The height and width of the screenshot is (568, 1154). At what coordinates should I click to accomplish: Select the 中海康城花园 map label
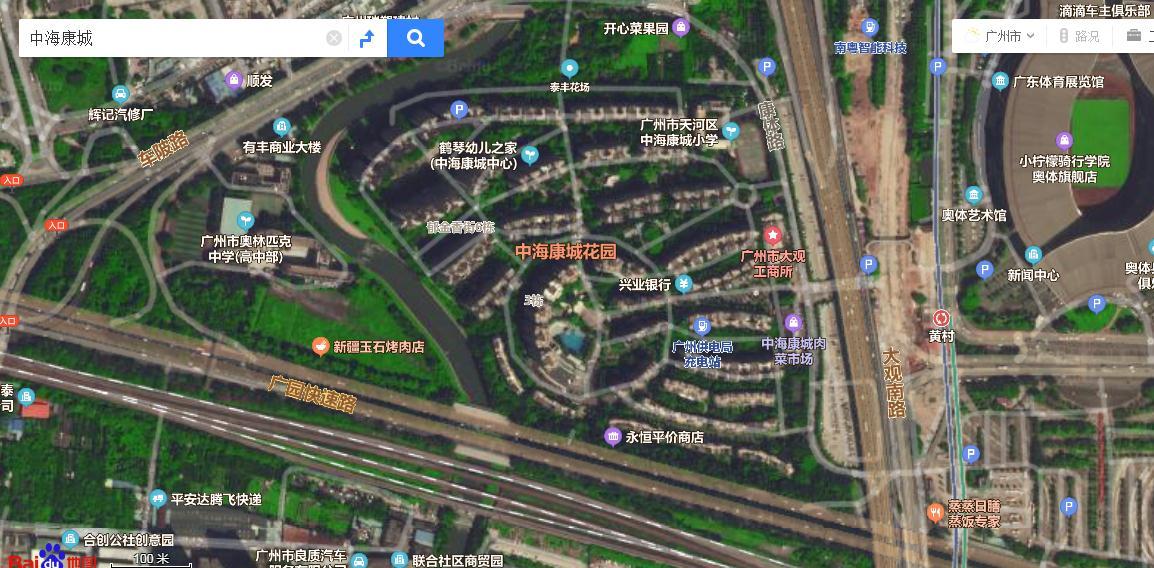click(x=566, y=252)
